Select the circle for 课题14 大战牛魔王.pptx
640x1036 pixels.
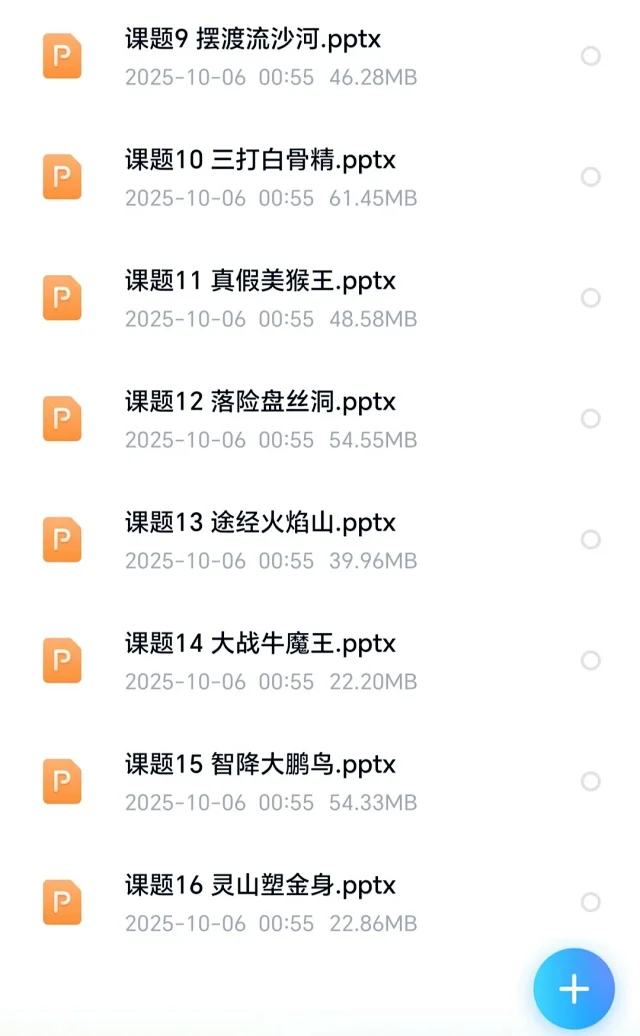(591, 661)
